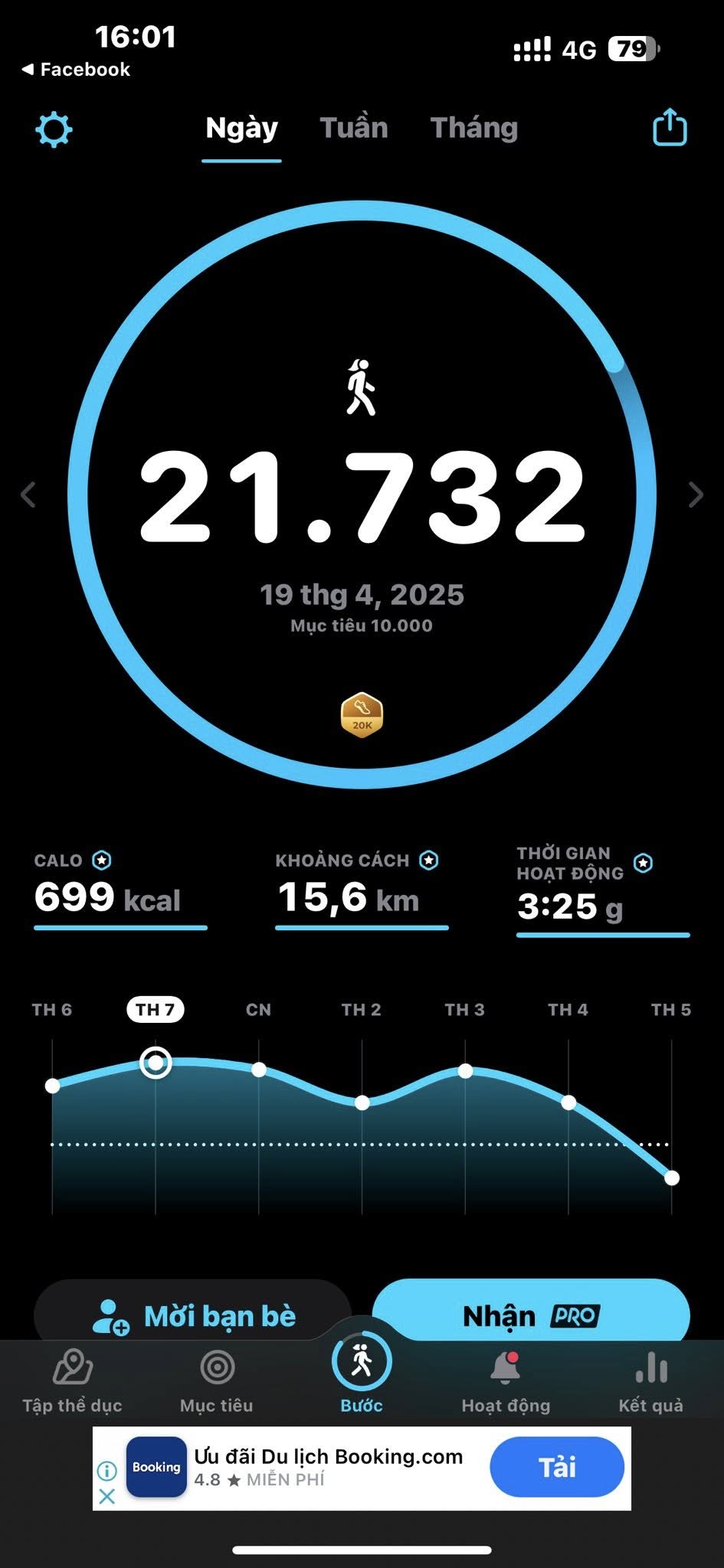
Task: Select TH 5 on the weekly chart
Action: coord(670,1010)
